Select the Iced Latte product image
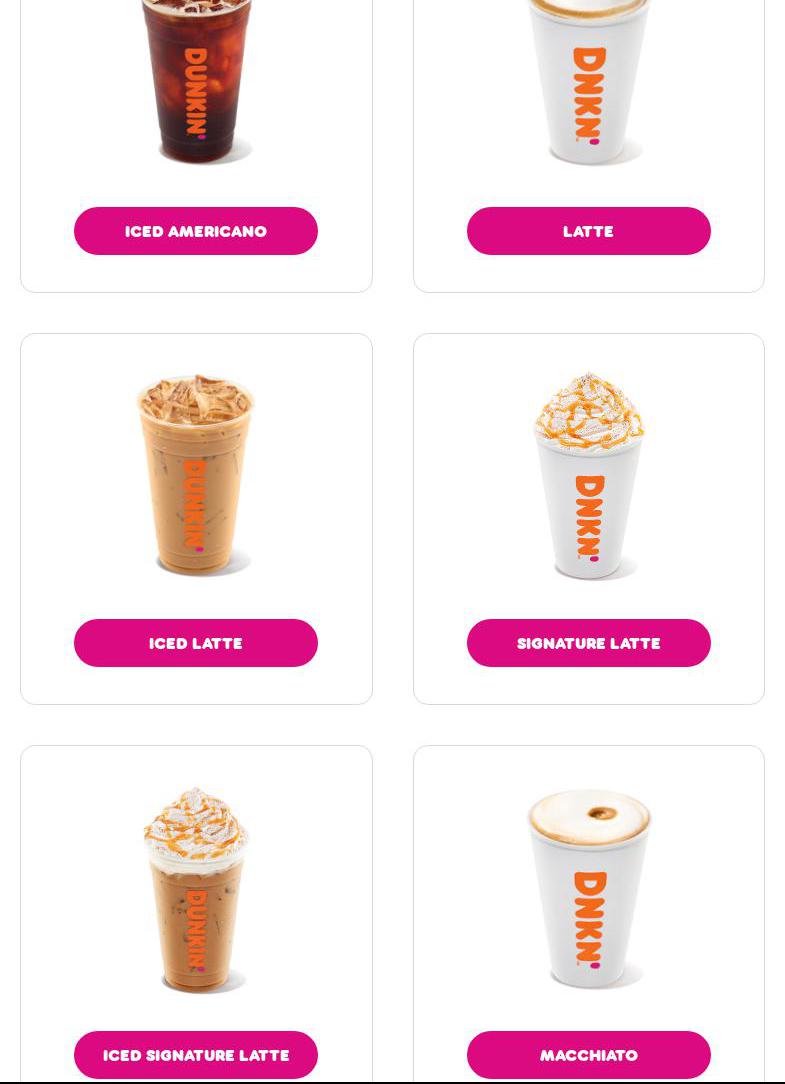The width and height of the screenshot is (785, 1084). tap(196, 470)
